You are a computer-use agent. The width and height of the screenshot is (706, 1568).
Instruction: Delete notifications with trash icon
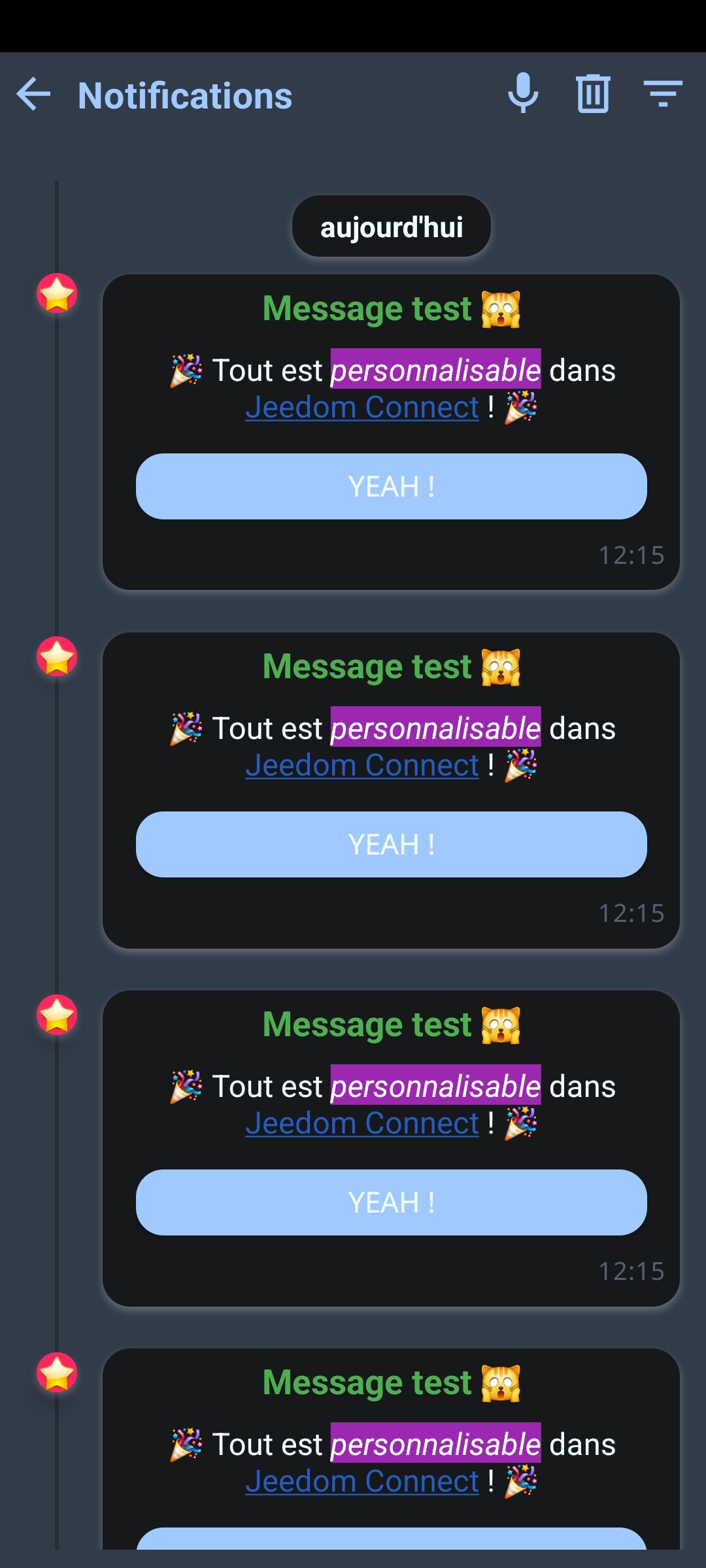pos(593,93)
